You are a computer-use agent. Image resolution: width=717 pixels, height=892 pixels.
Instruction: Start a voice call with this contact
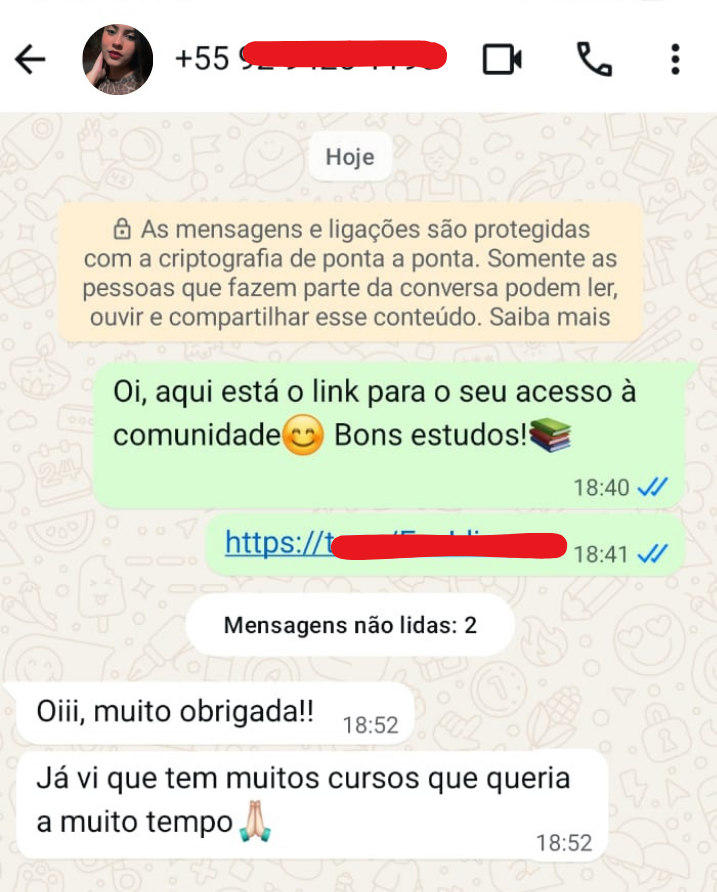[594, 60]
